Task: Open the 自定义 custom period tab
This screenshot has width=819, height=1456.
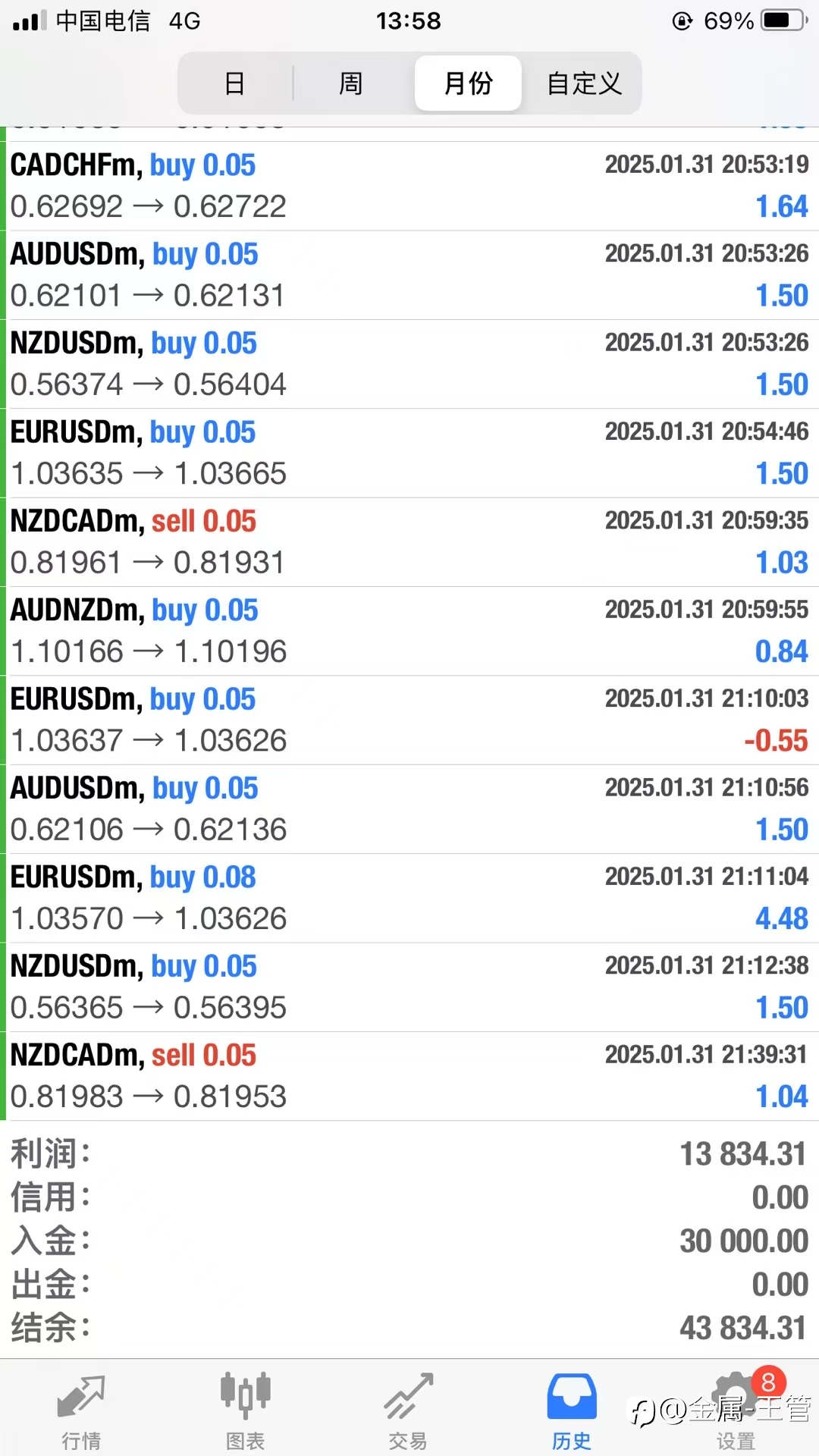Action: coord(584,83)
